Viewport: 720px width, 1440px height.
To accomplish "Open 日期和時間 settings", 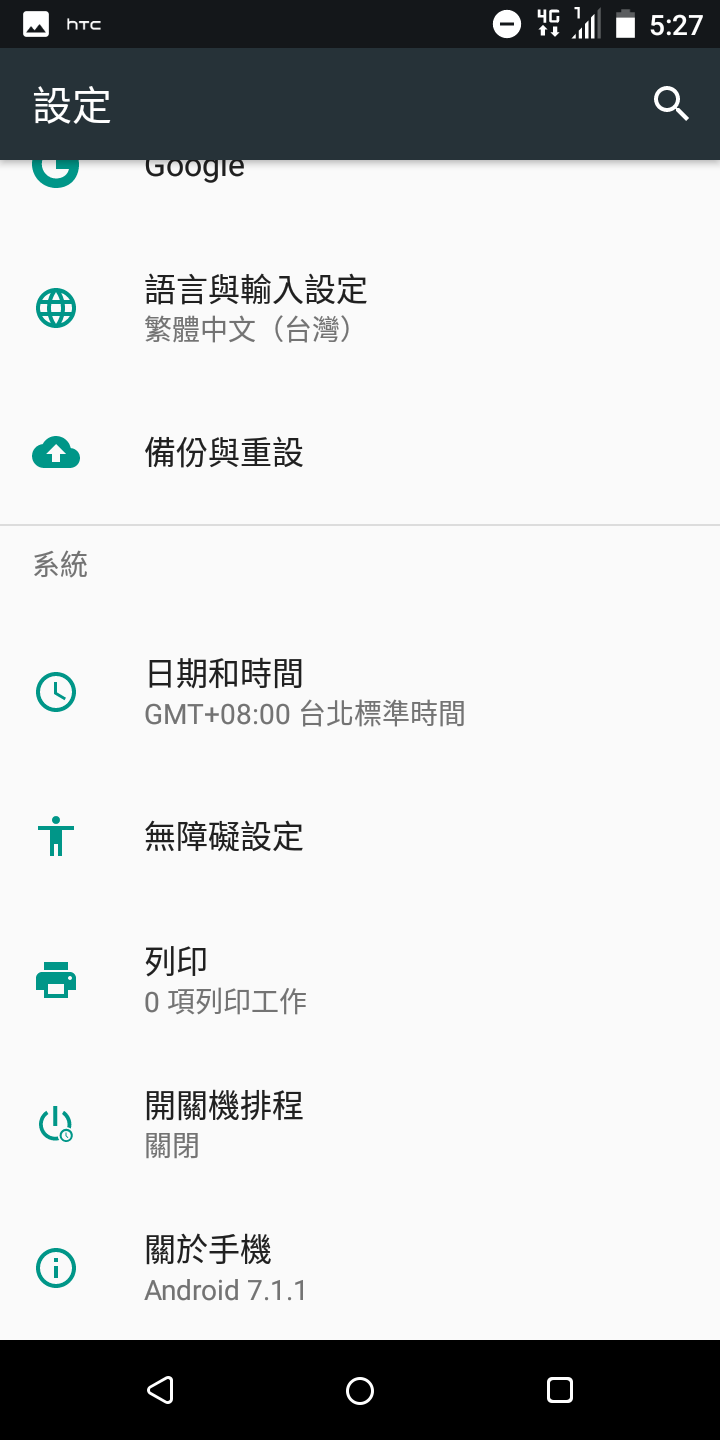I will click(360, 692).
